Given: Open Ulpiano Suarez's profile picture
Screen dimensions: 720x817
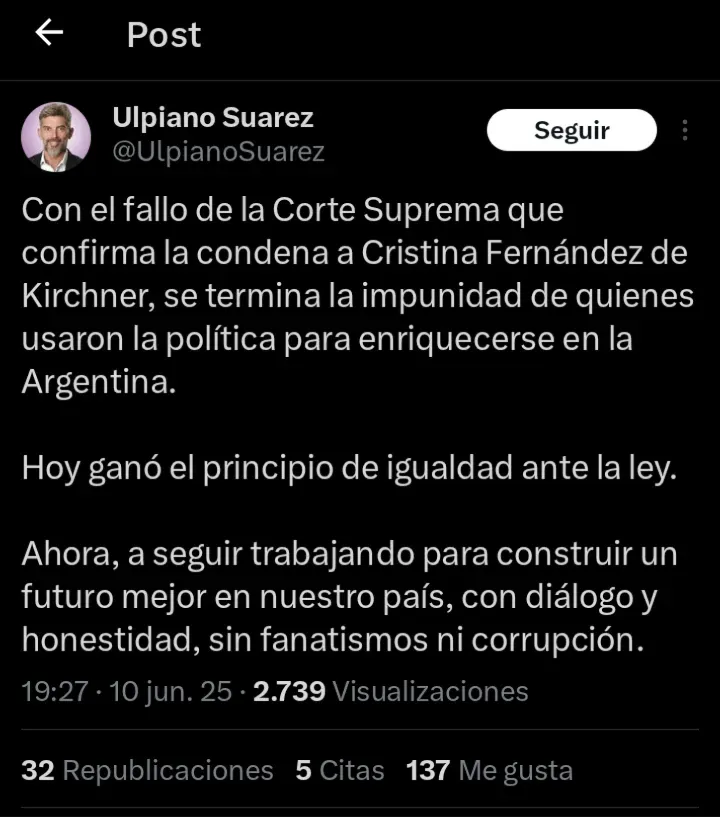Looking at the screenshot, I should [x=57, y=136].
